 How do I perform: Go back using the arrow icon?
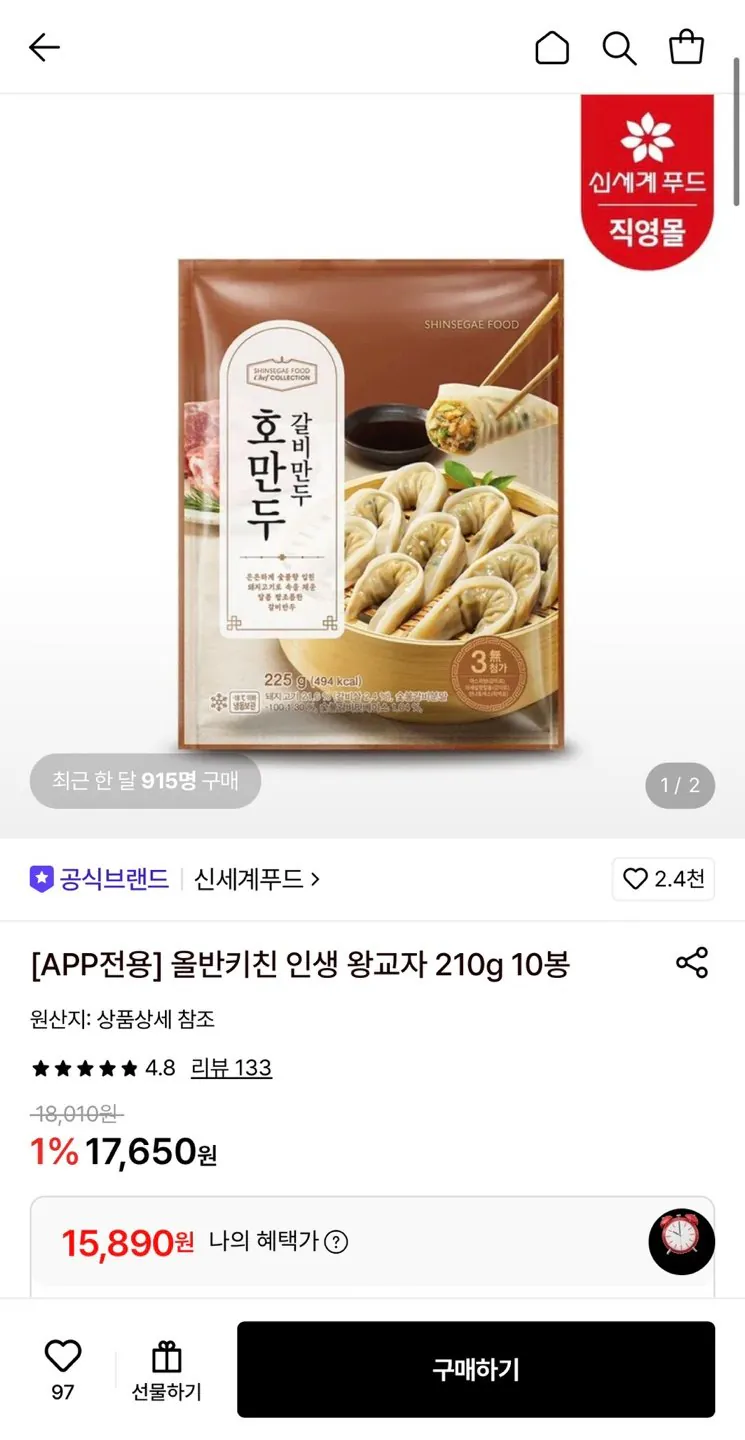(x=44, y=47)
